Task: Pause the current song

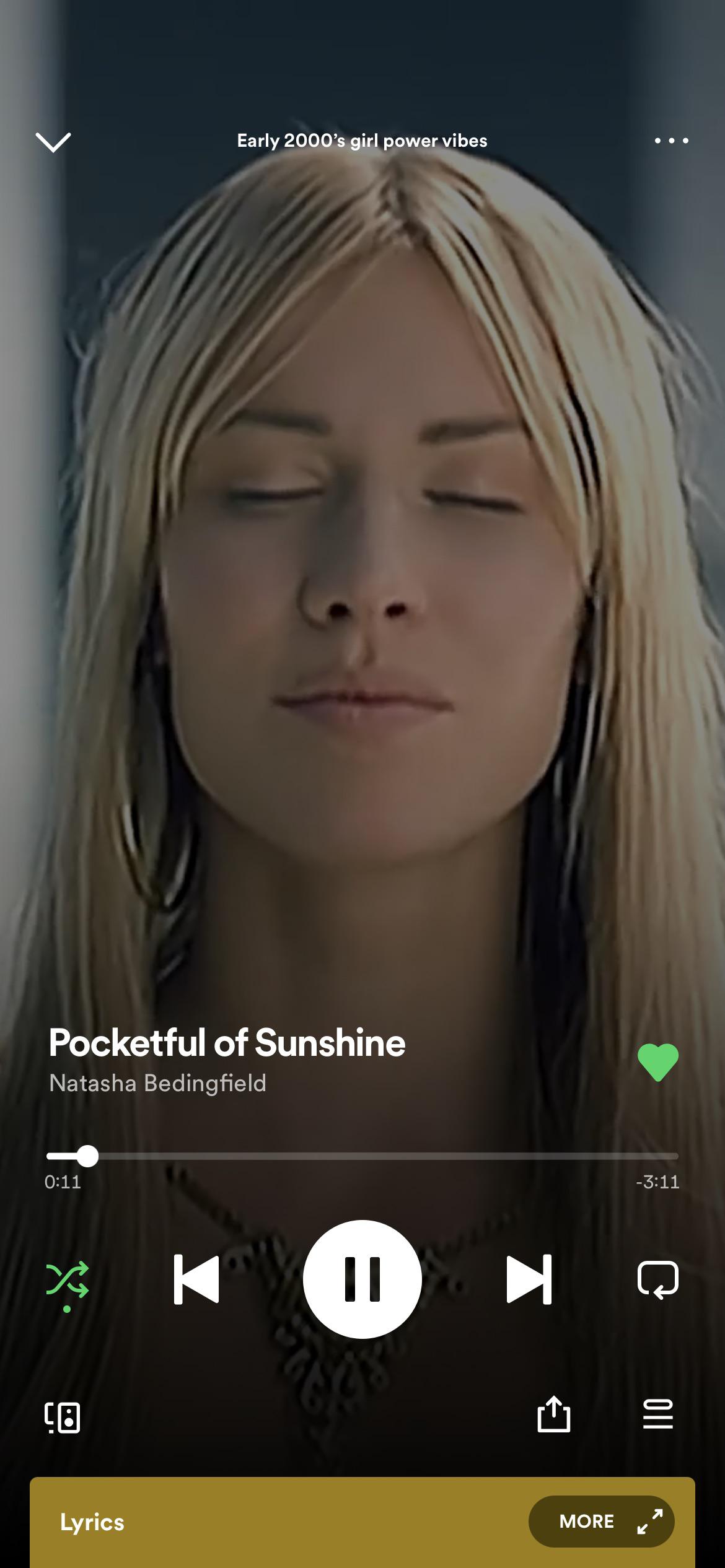Action: tap(362, 1279)
